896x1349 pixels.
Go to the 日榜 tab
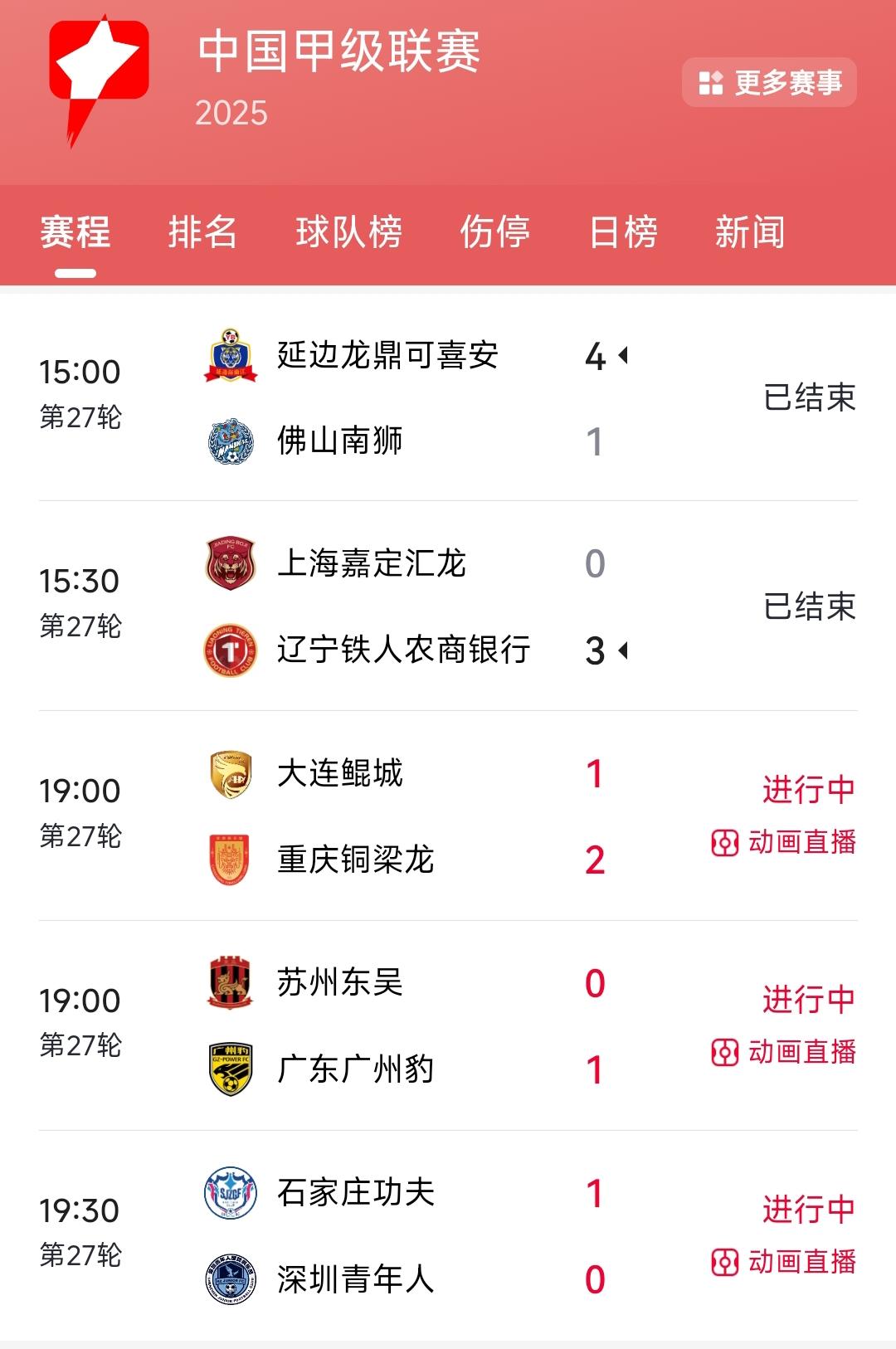coord(622,232)
